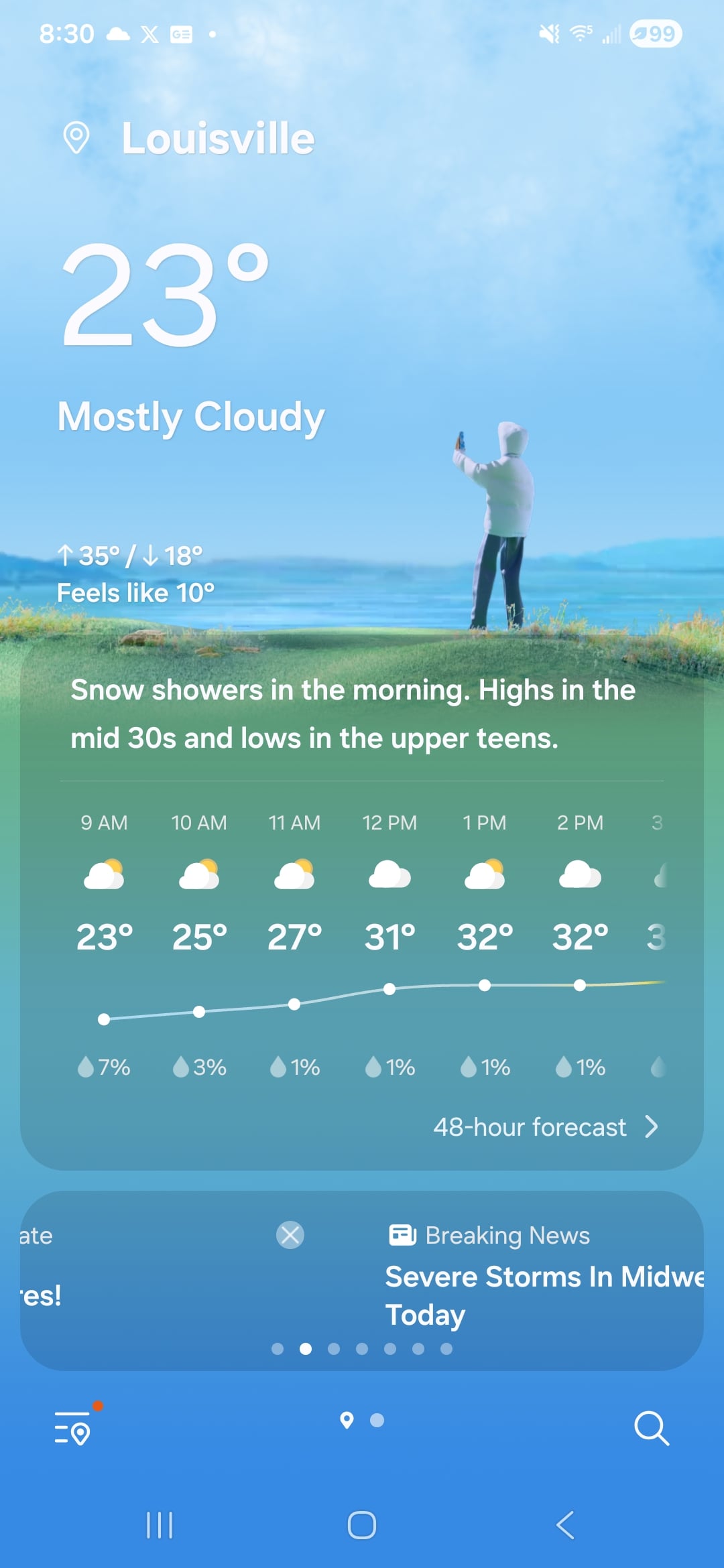Viewport: 724px width, 1568px height.
Task: Tap the Louisville location name
Action: point(217,139)
